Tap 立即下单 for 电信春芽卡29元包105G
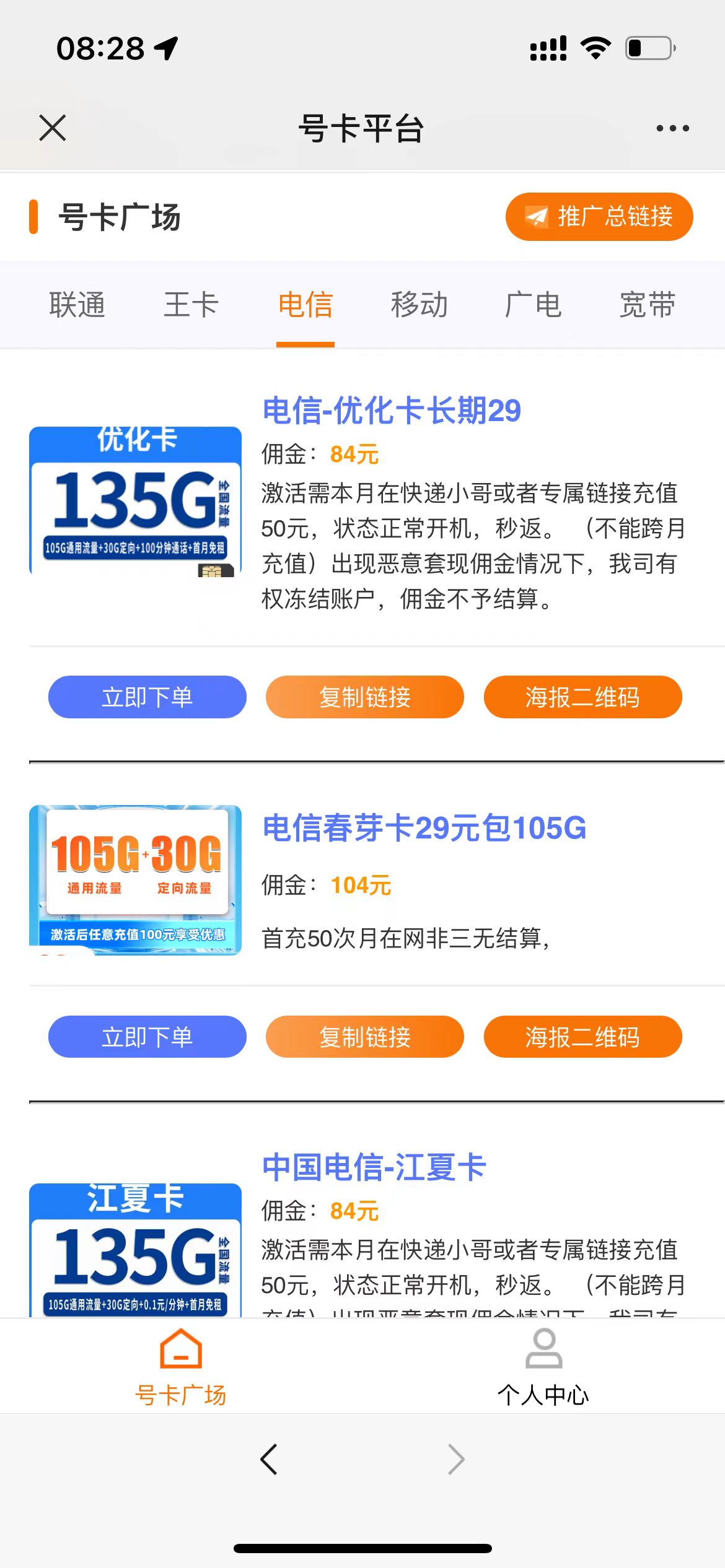Screen dimensions: 725x1568 click(x=147, y=1037)
